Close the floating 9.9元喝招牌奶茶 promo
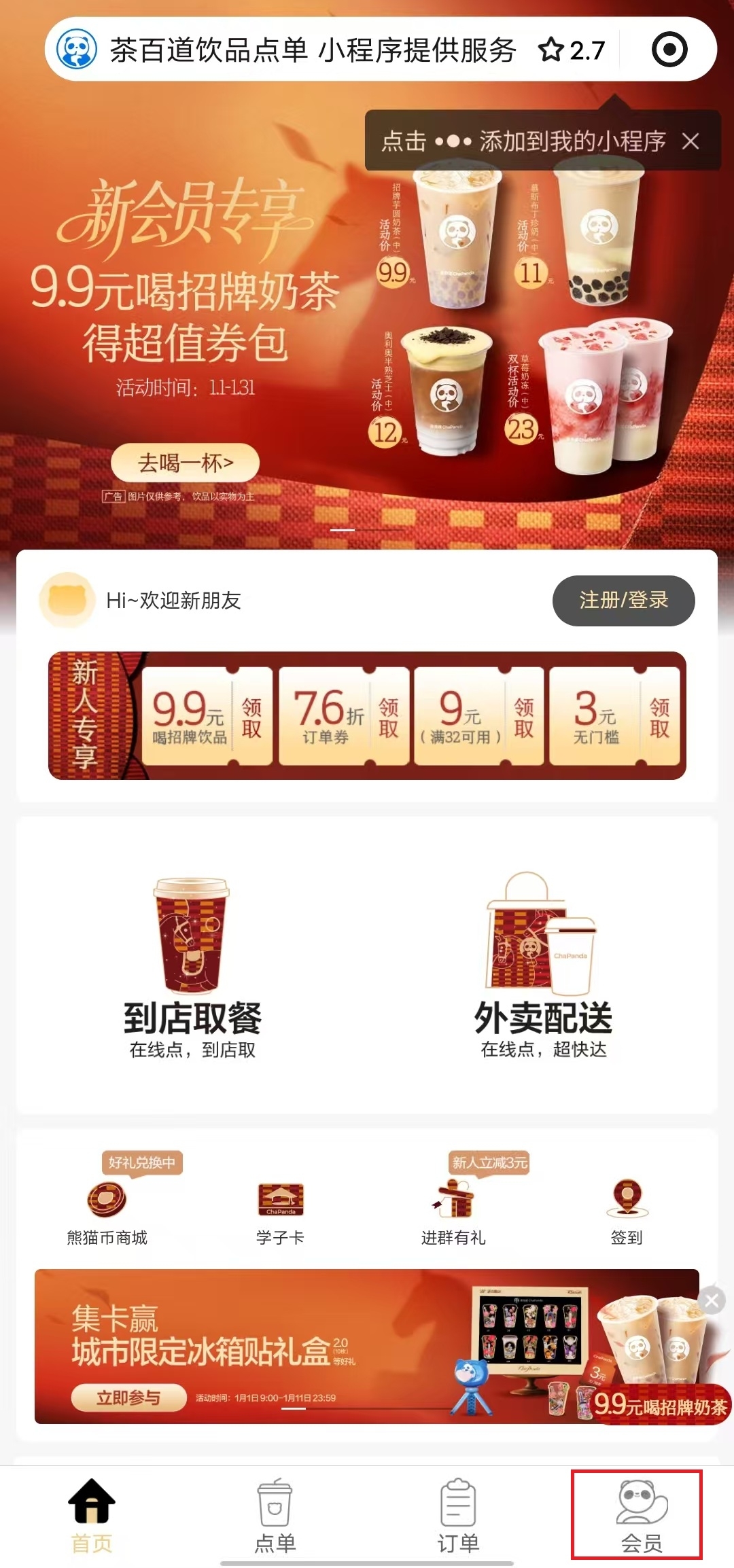 tap(712, 1300)
